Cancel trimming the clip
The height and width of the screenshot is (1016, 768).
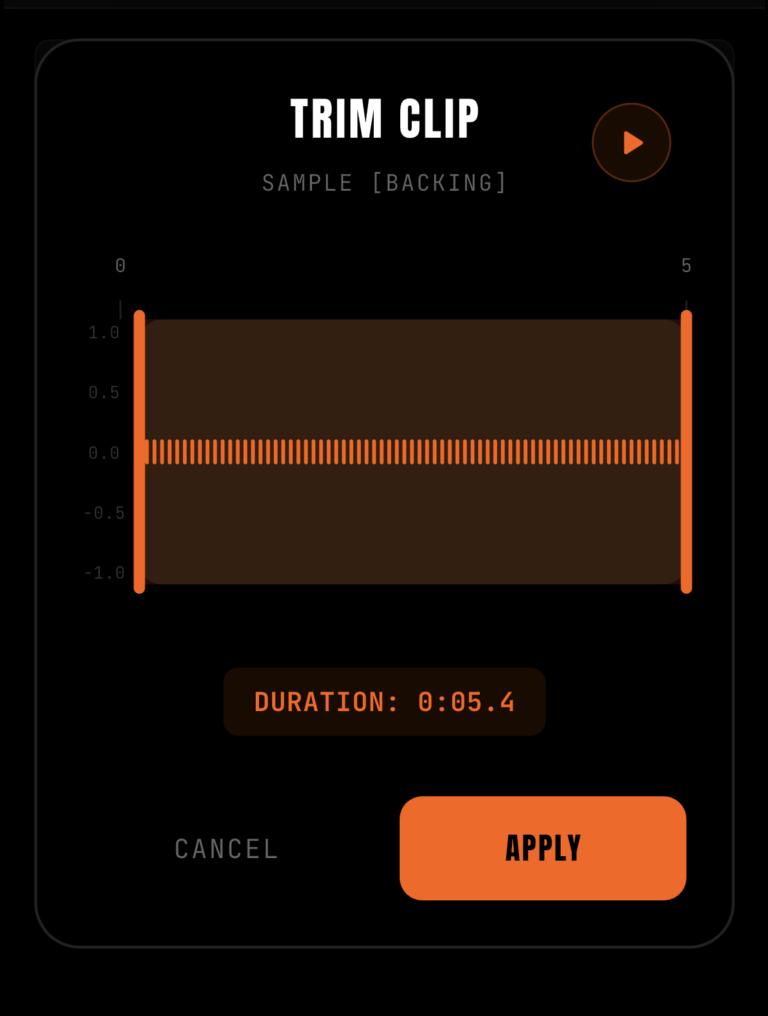tap(227, 849)
